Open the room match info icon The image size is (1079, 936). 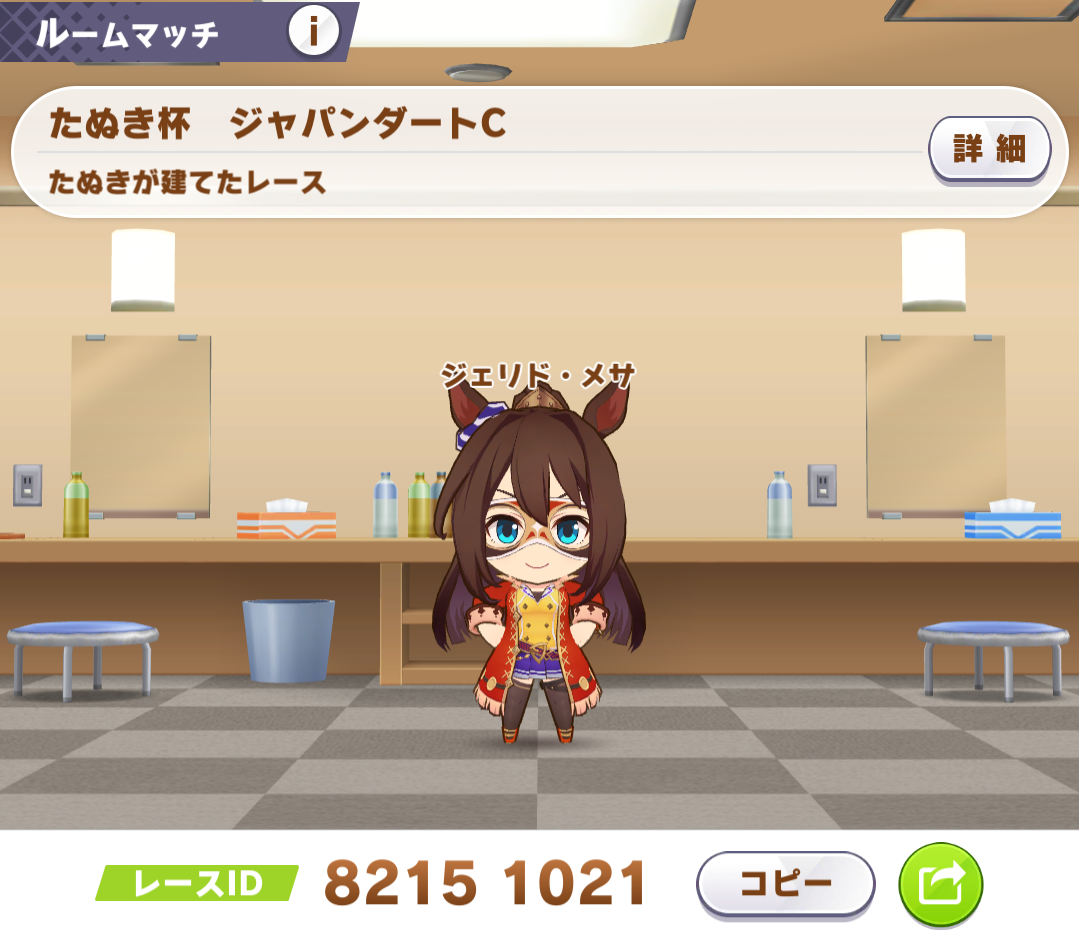[x=313, y=33]
